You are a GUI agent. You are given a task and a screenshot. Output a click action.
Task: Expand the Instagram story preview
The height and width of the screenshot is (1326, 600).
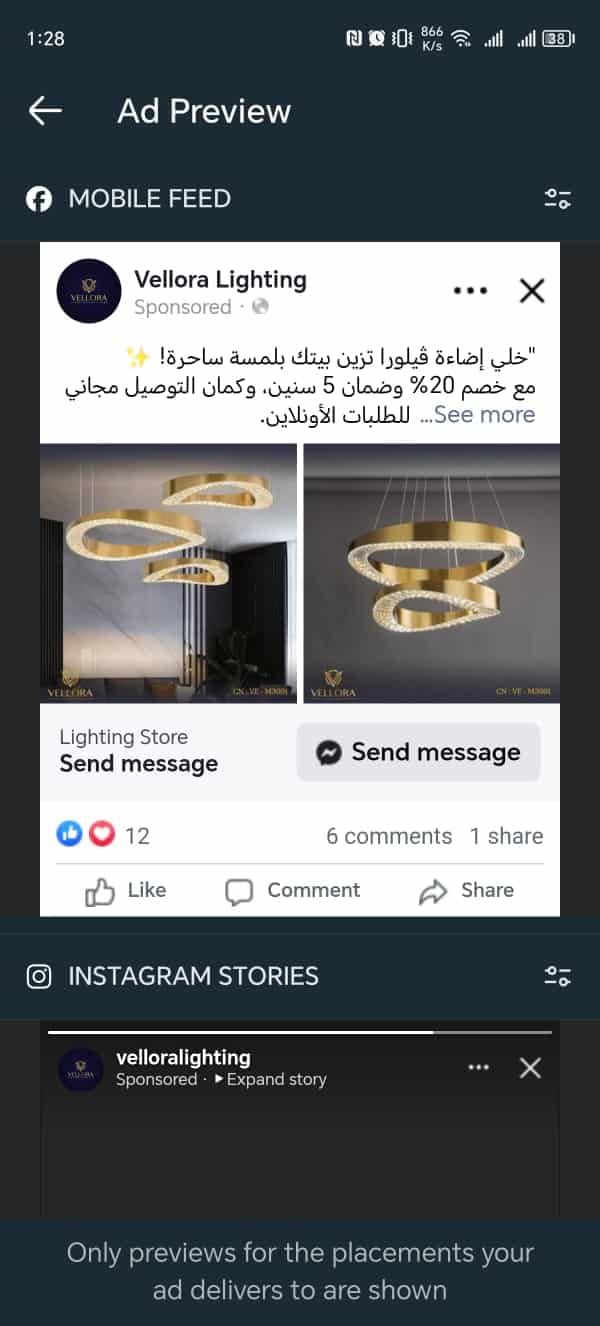pyautogui.click(x=270, y=1080)
